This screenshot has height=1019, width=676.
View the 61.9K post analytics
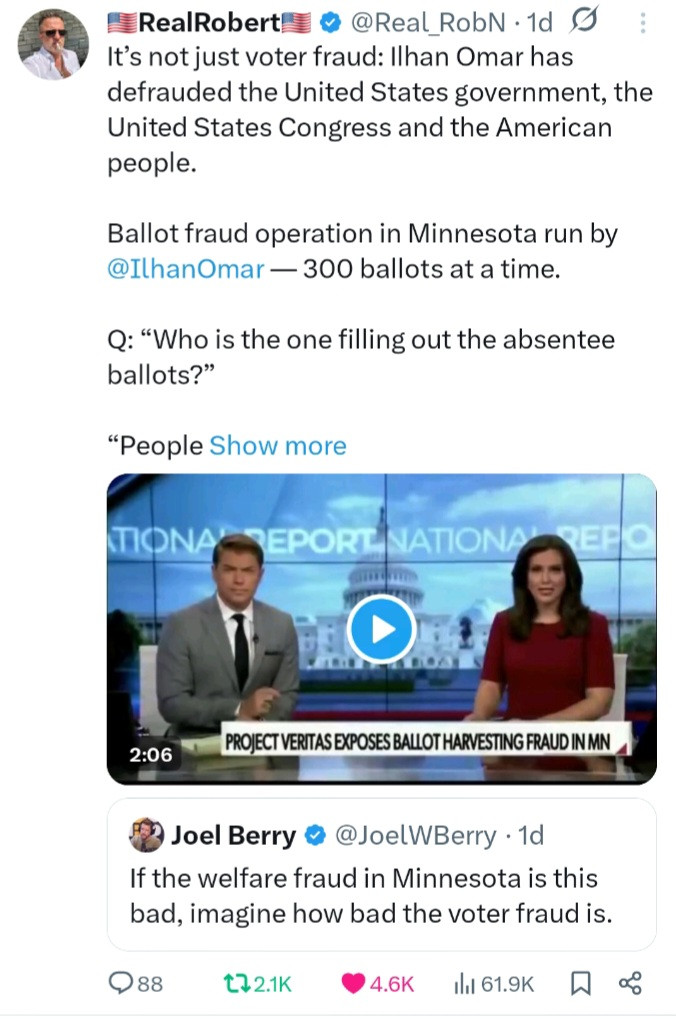pyautogui.click(x=495, y=984)
